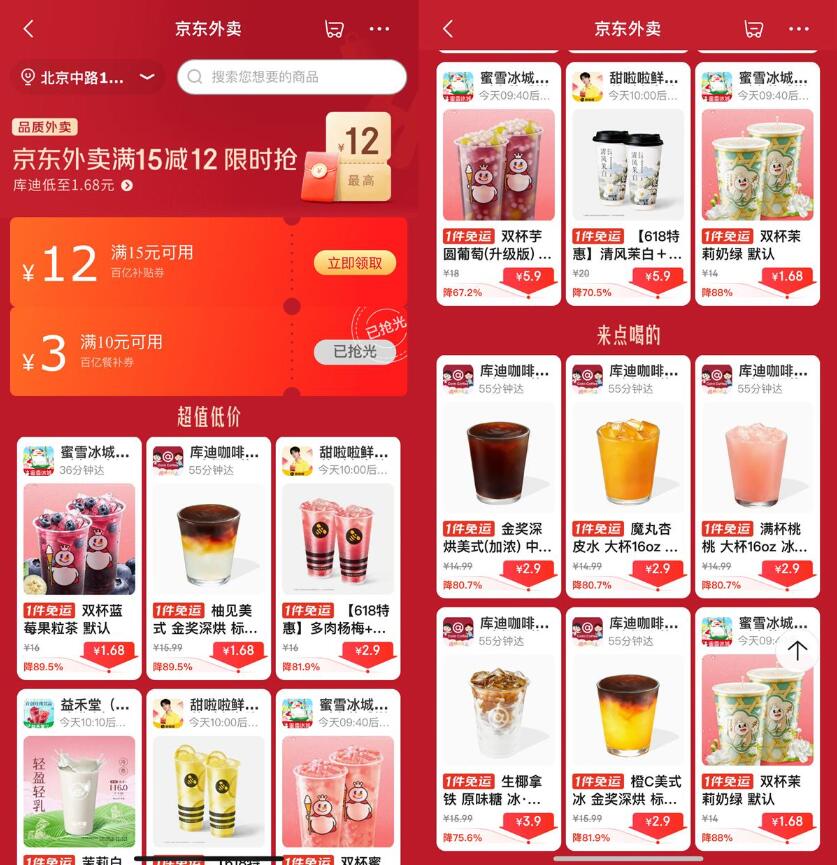Open the 益禾堂 milk drink card
Image resolution: width=837 pixels, height=865 pixels.
79,775
